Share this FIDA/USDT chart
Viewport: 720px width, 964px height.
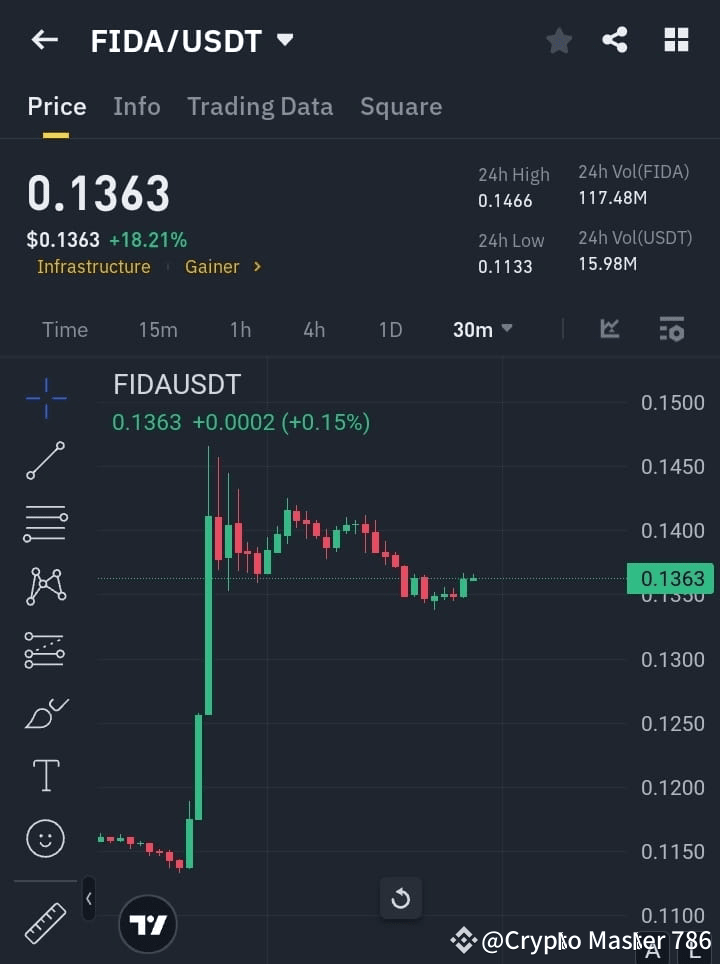tap(615, 40)
